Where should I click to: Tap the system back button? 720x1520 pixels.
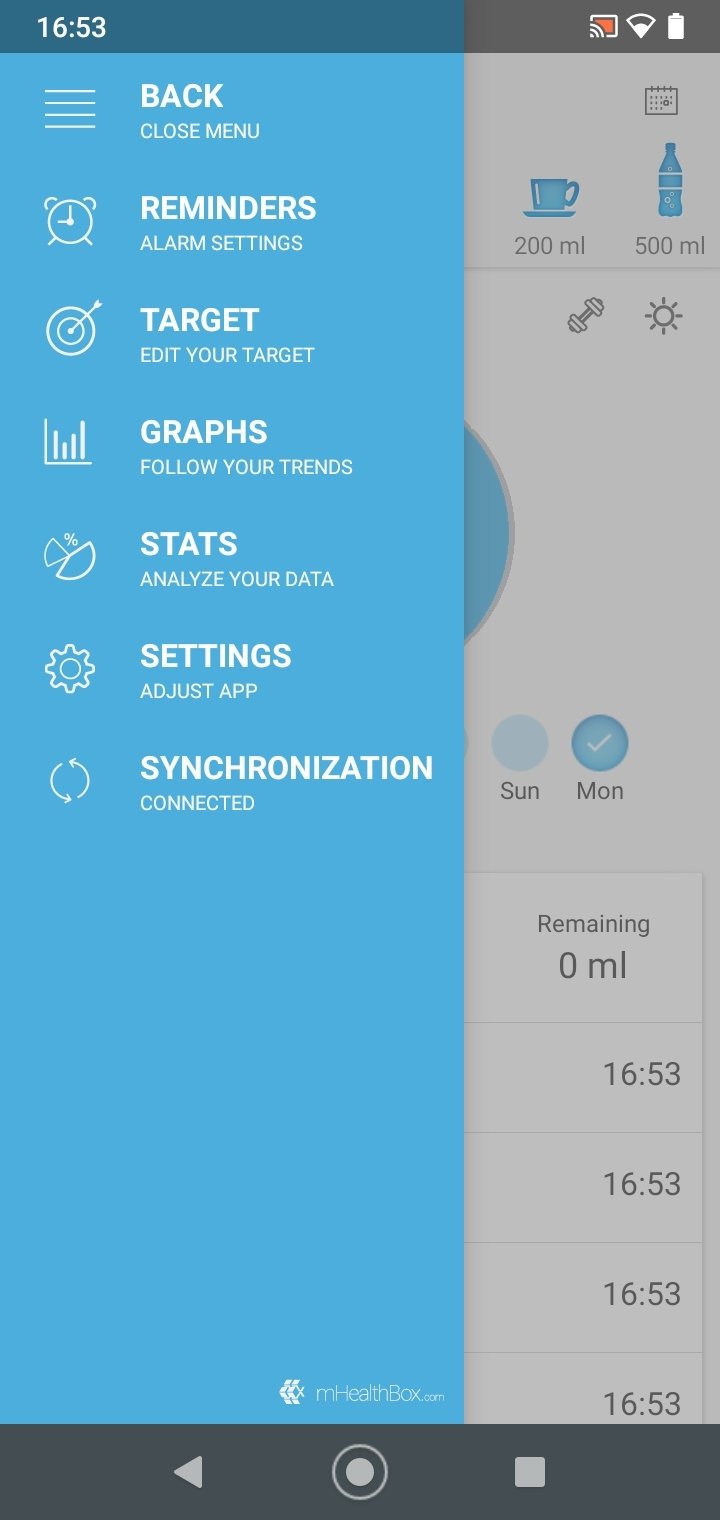[x=188, y=1472]
